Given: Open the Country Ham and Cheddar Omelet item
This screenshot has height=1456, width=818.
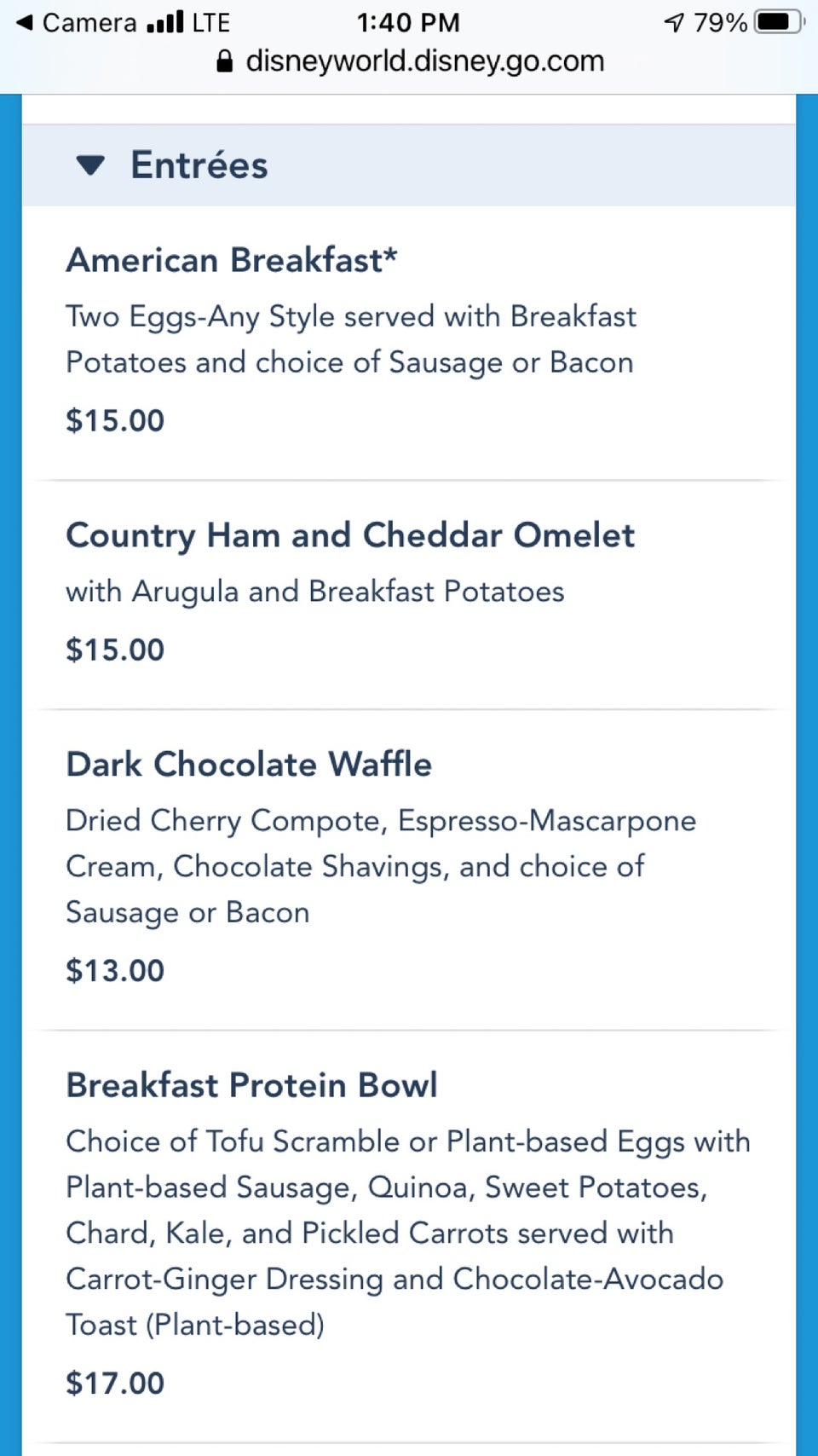Looking at the screenshot, I should (x=350, y=535).
